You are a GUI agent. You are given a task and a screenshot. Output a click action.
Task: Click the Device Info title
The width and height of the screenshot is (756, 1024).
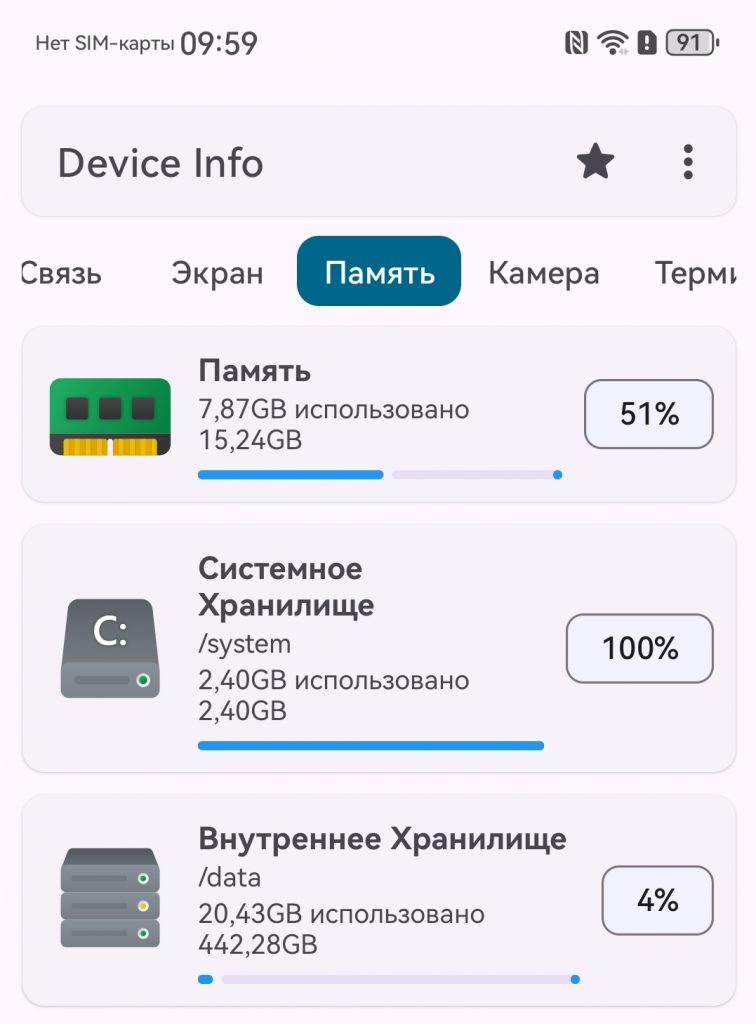[160, 161]
